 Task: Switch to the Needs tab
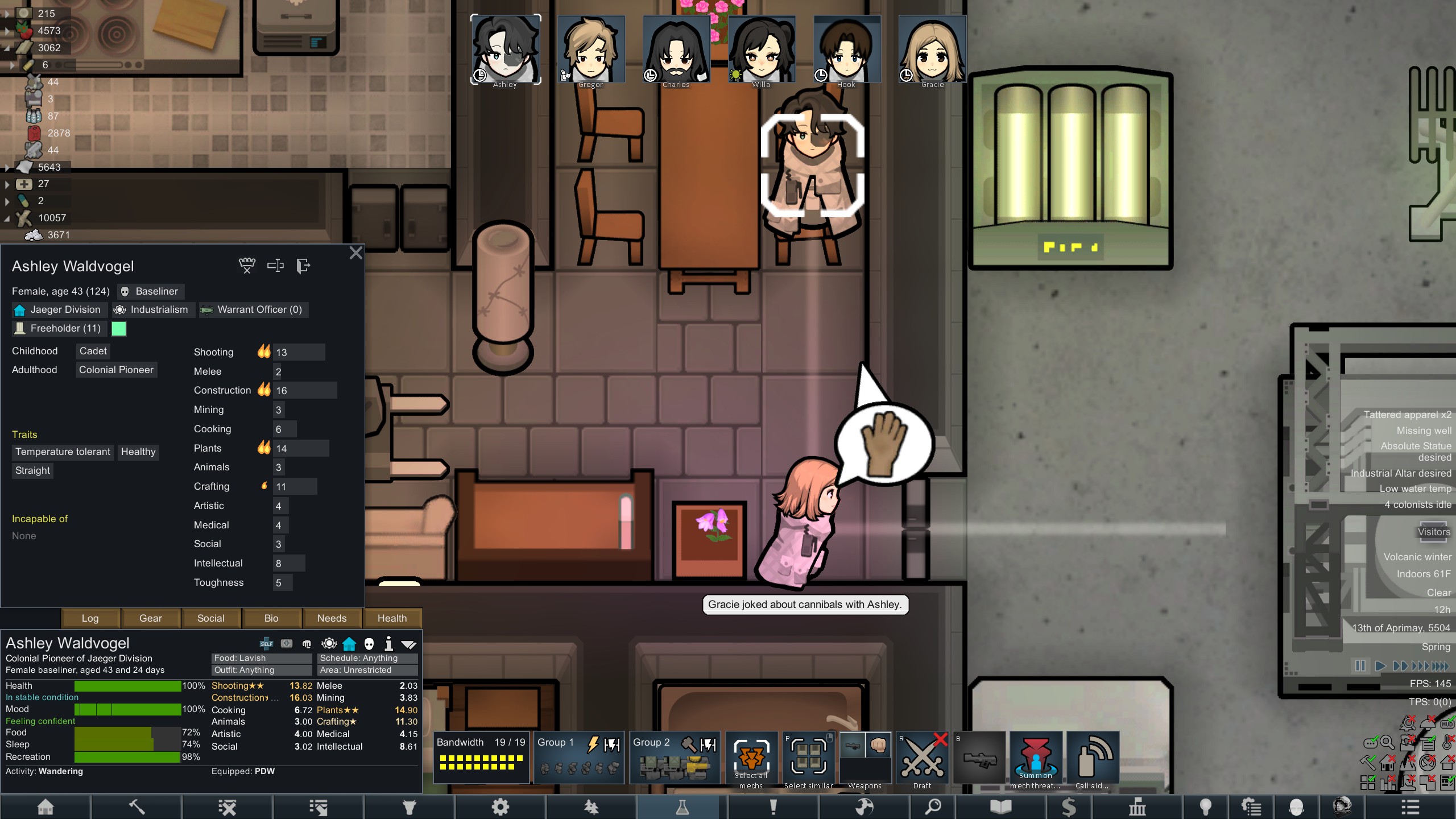[332, 618]
